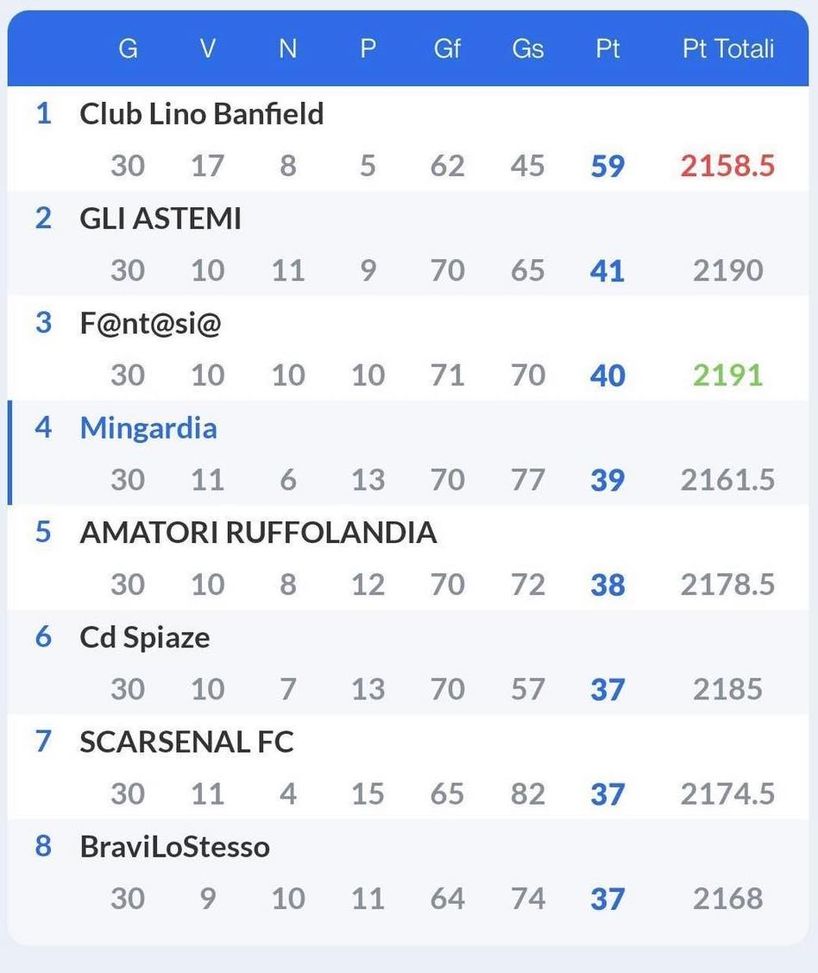
Task: Sort table by the G column header
Action: pyautogui.click(x=127, y=48)
